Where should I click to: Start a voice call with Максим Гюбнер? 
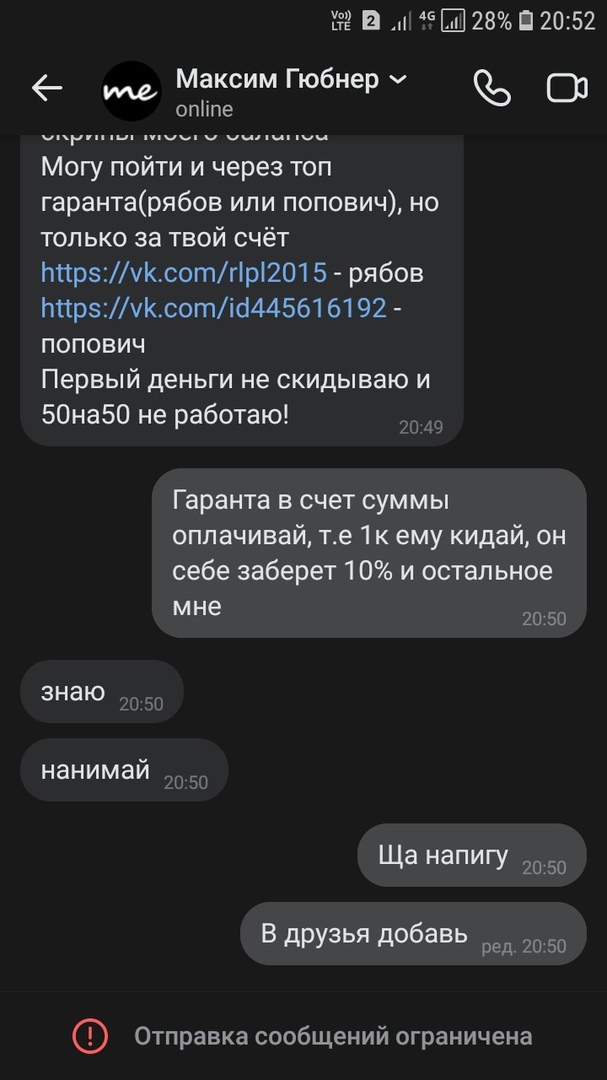tap(491, 89)
